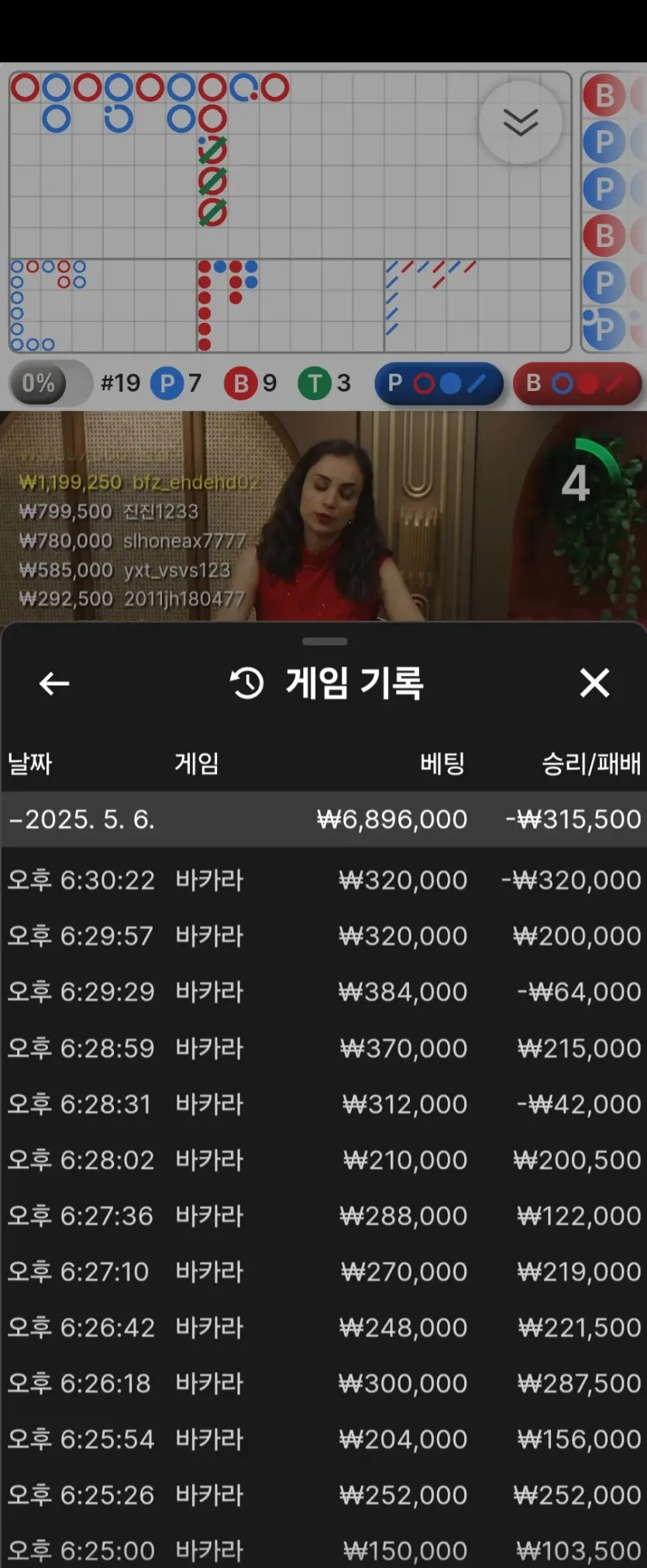Tap the blue P prediction button
647x1568 pixels.
pyautogui.click(x=439, y=383)
